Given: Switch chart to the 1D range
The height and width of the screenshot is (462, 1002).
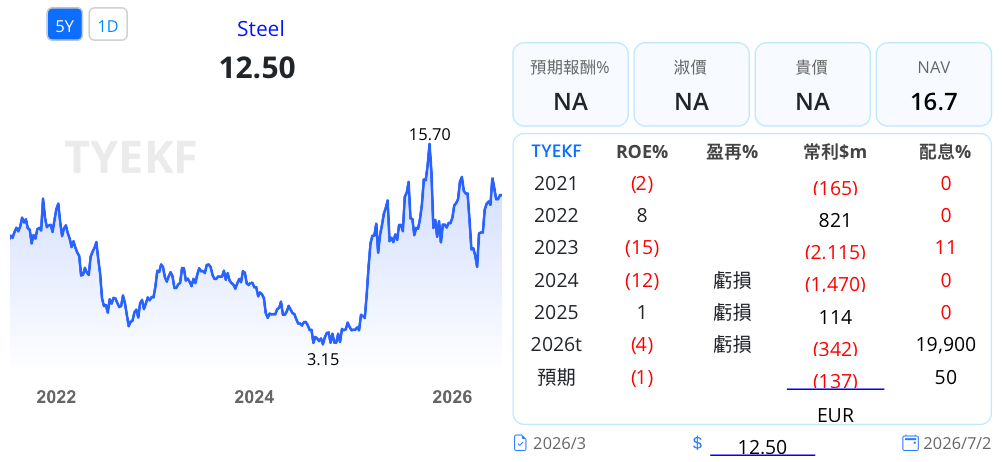Looking at the screenshot, I should pos(108,26).
